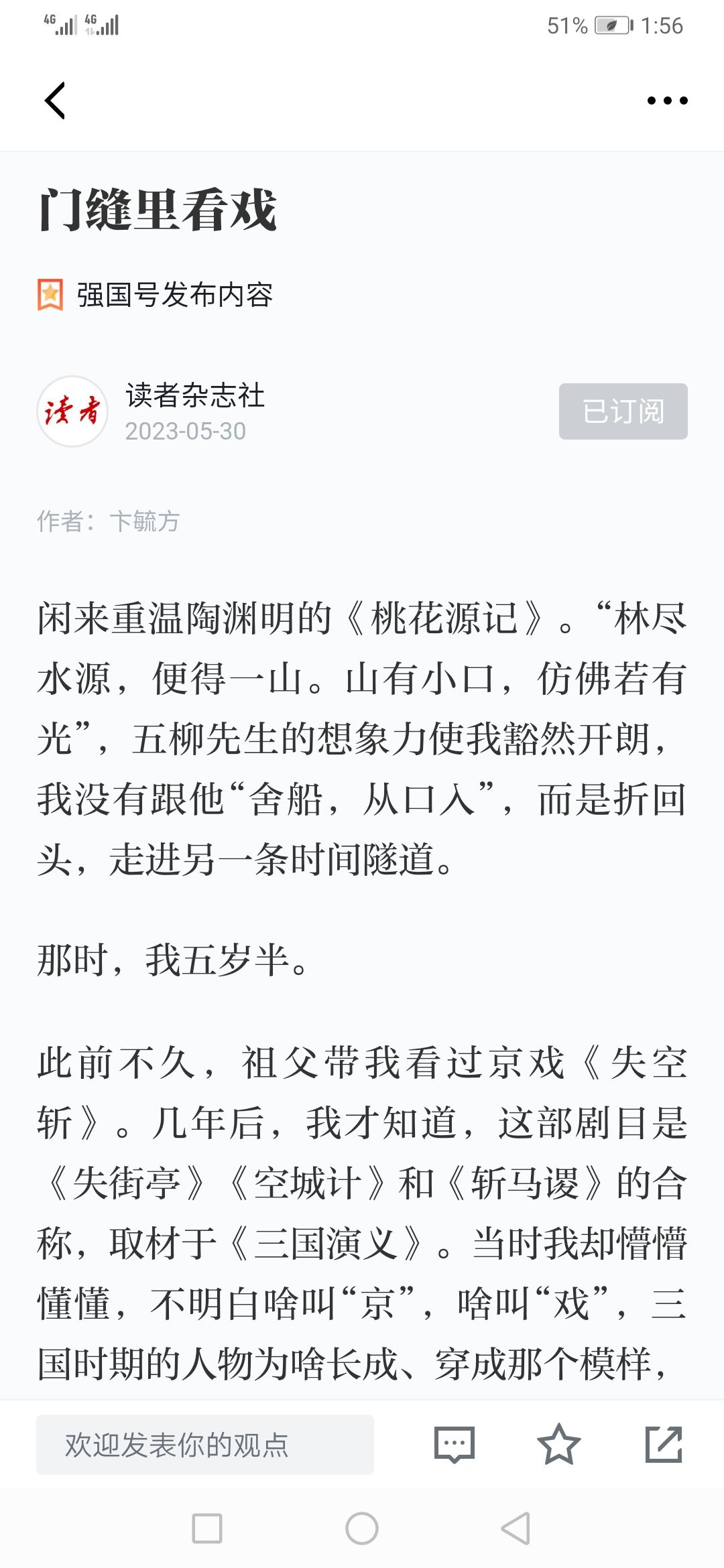Open the three-dot overflow menu
Screen dimensions: 724x1568
[667, 101]
